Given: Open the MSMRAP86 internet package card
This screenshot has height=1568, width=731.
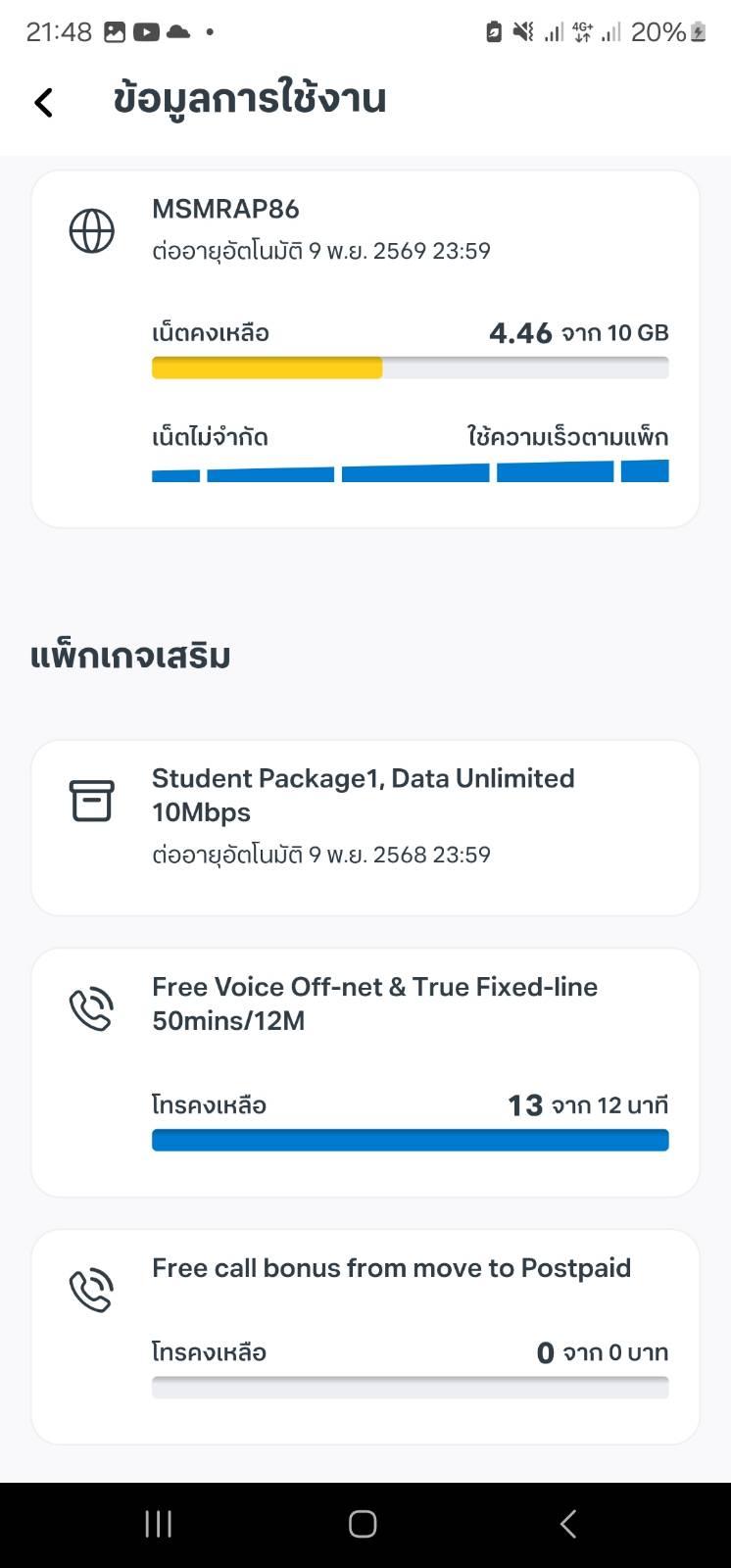Looking at the screenshot, I should (x=365, y=348).
